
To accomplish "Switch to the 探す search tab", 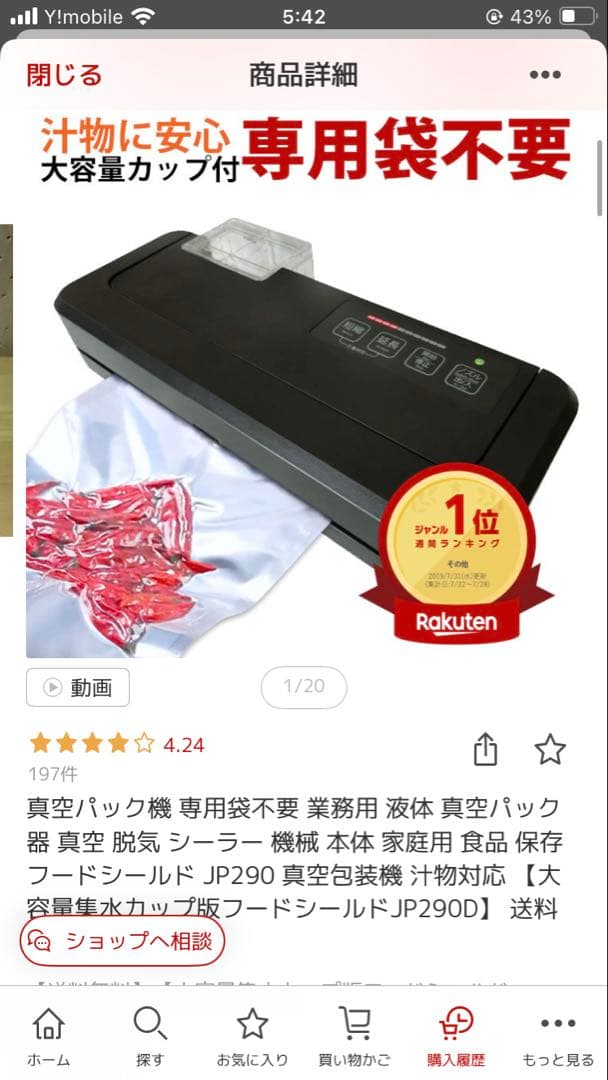I will (150, 1035).
